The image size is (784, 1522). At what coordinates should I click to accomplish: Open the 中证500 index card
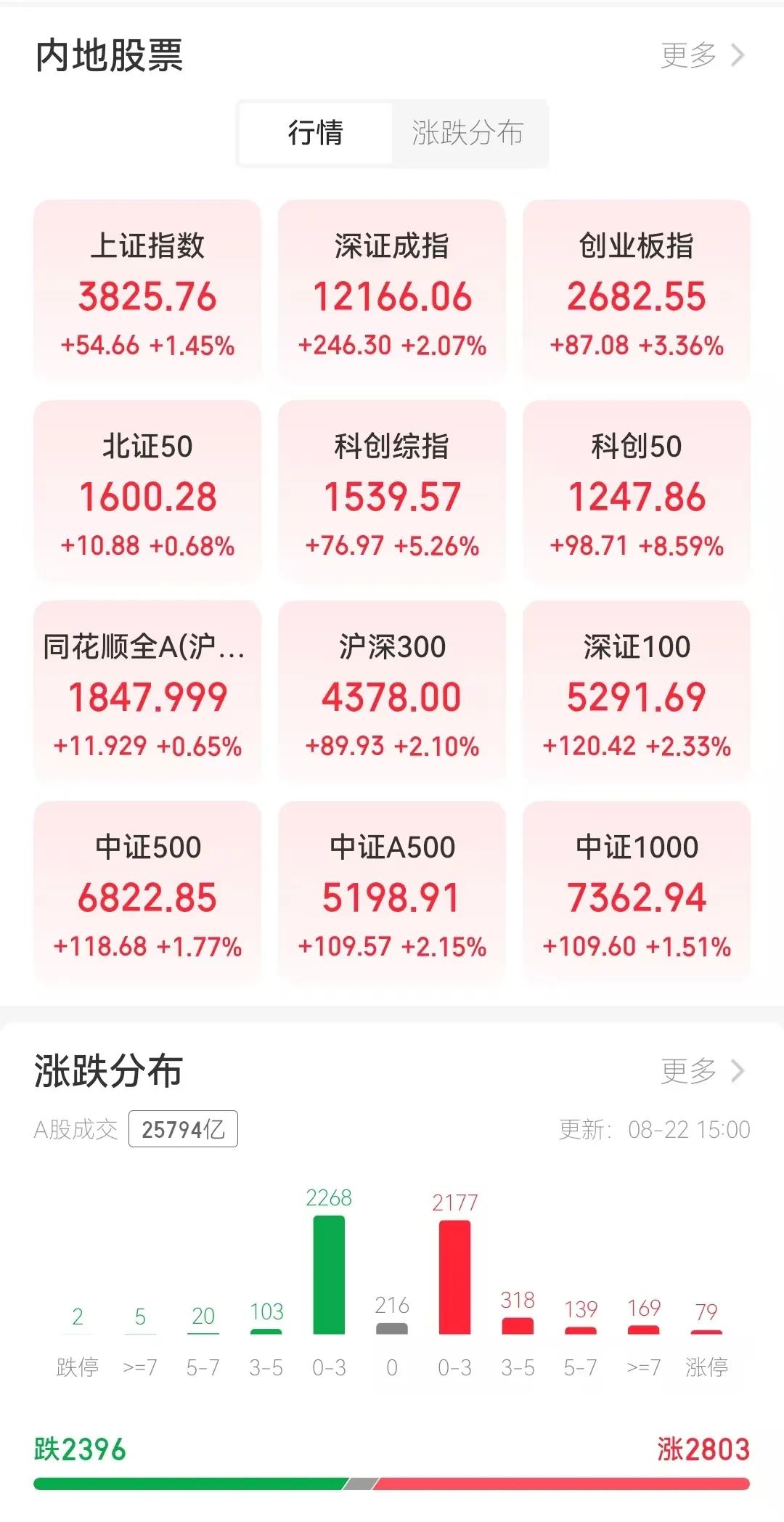coord(147,892)
